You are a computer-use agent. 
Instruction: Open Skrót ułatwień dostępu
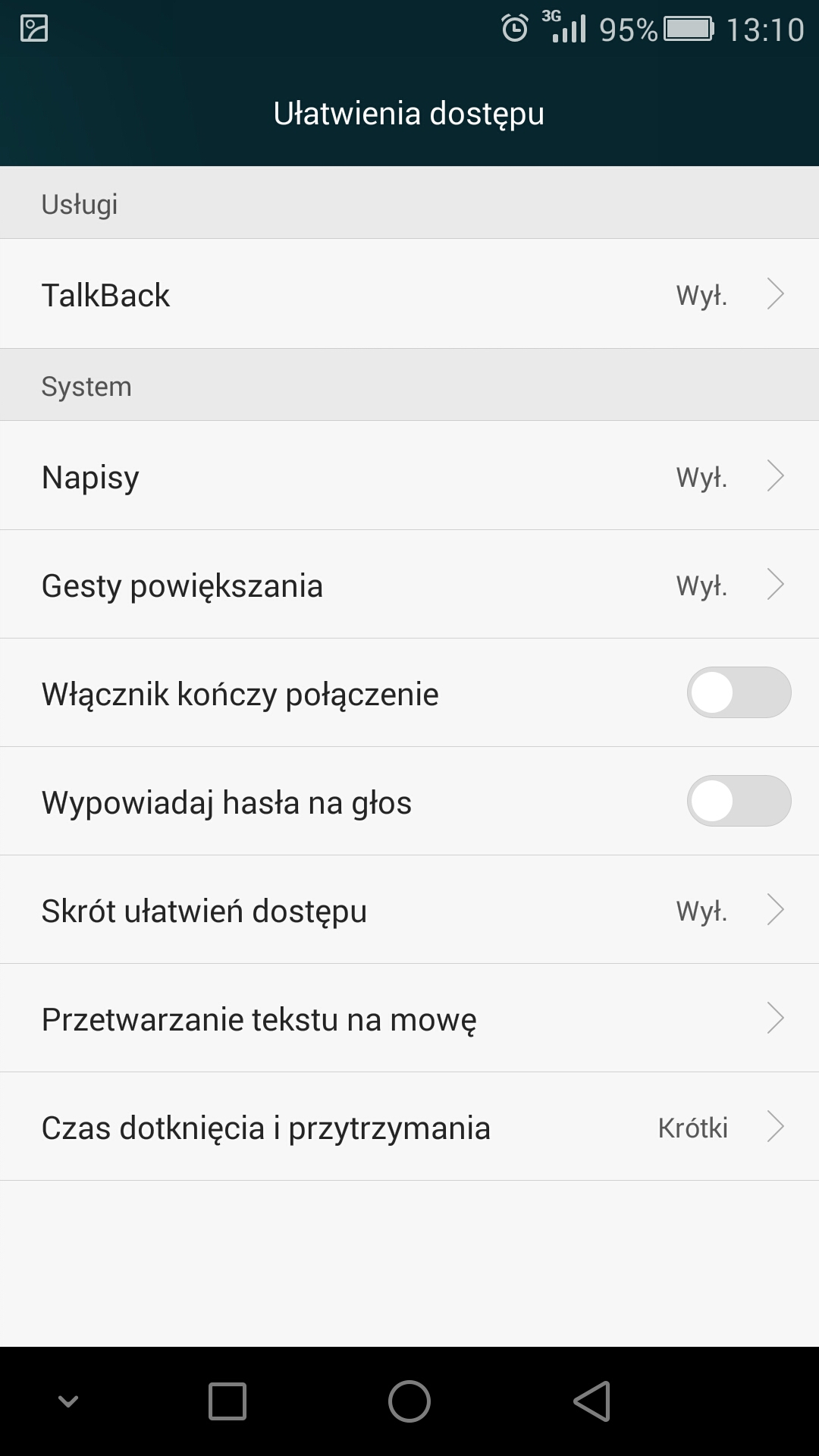pyautogui.click(x=409, y=910)
